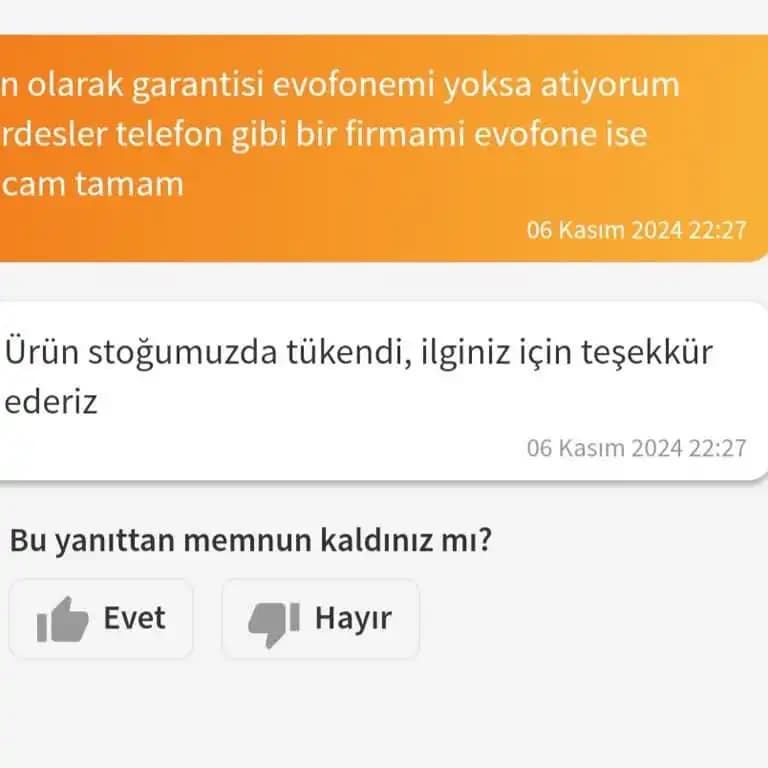Select Hayır to mark reply as unsatisfactory
Viewport: 768px width, 768px height.
(320, 619)
